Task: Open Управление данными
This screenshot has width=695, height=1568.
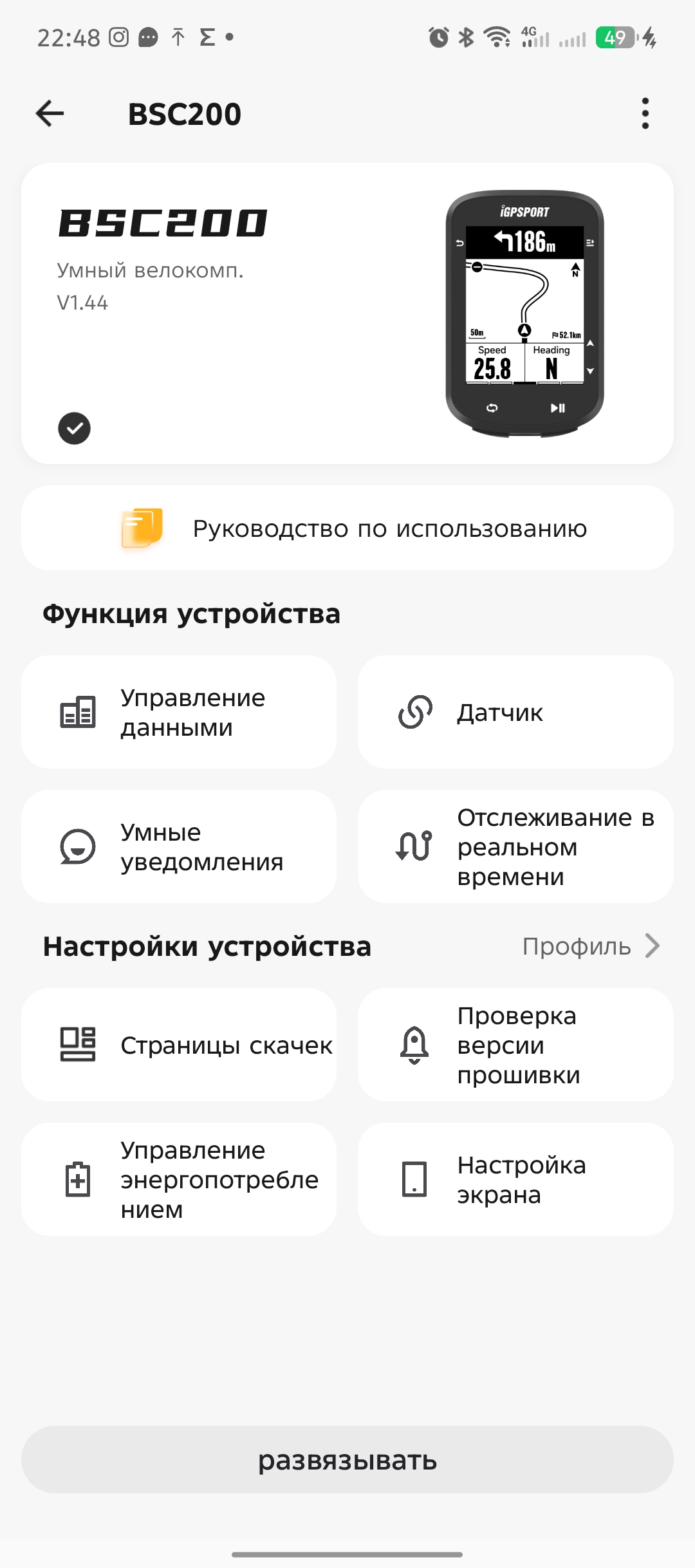Action: (x=179, y=713)
